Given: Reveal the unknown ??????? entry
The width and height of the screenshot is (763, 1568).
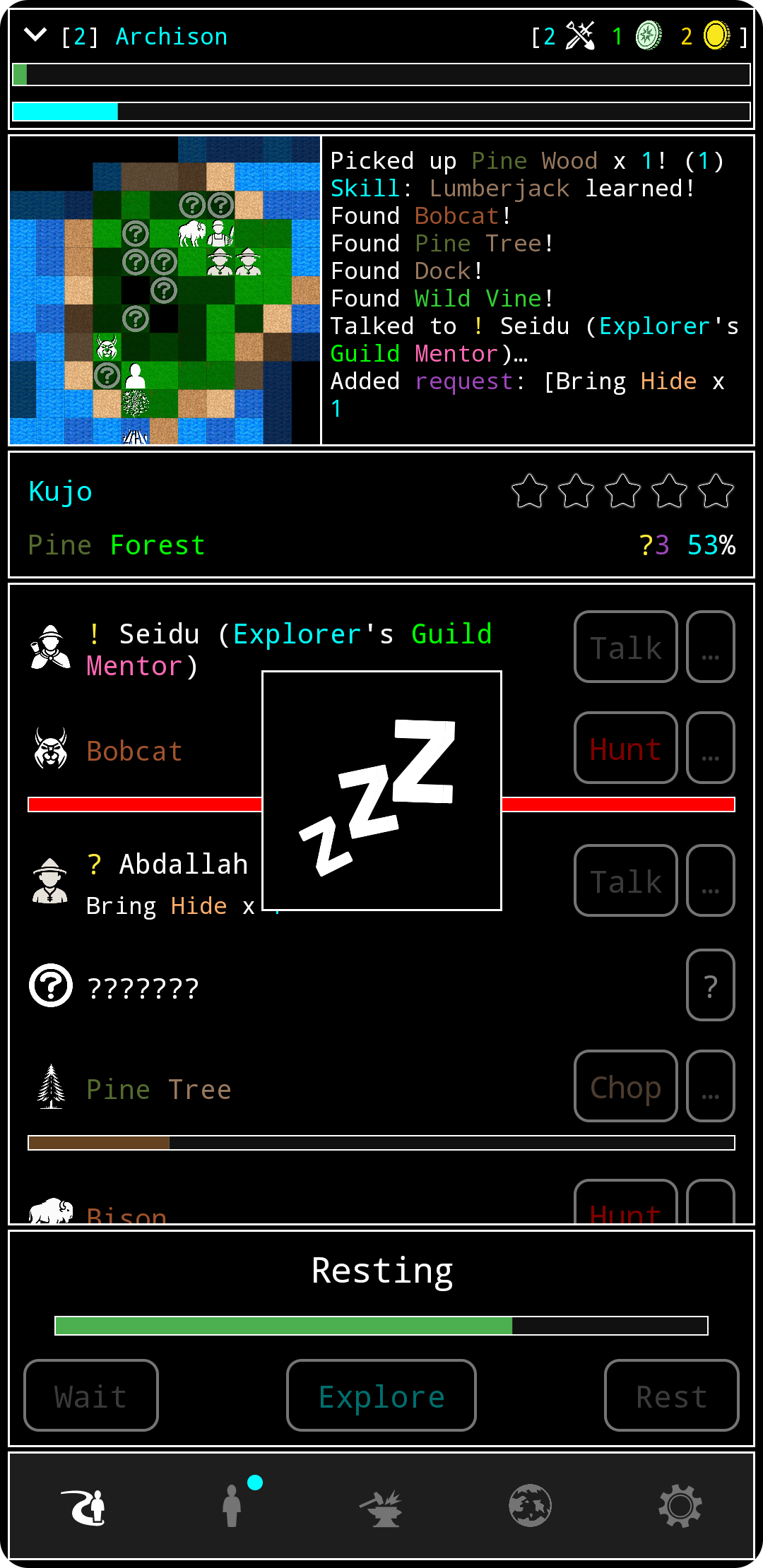Looking at the screenshot, I should point(710,985).
